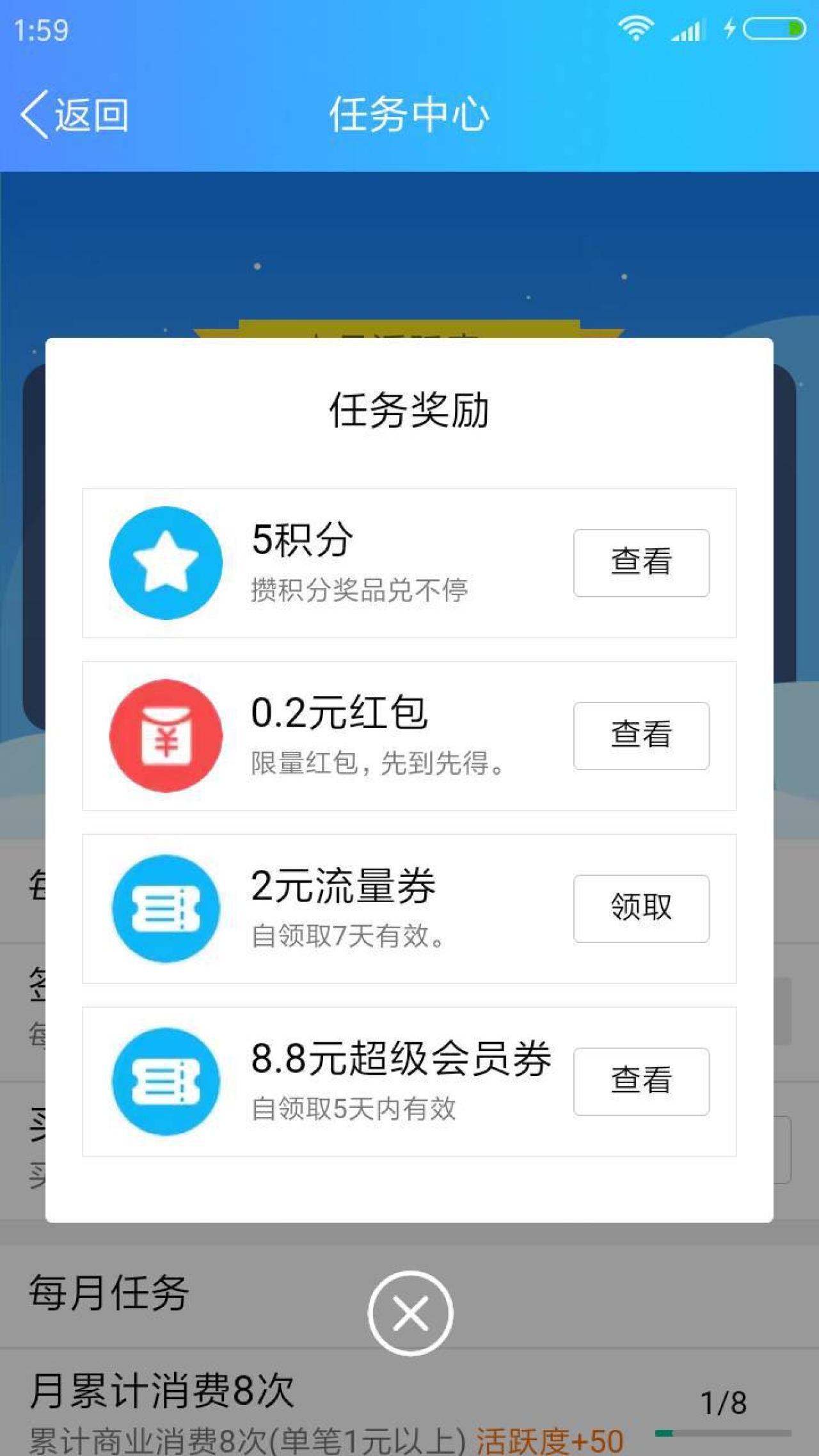Image resolution: width=819 pixels, height=1456 pixels.
Task: Check the 0.2元红包 reward
Action: (x=640, y=736)
